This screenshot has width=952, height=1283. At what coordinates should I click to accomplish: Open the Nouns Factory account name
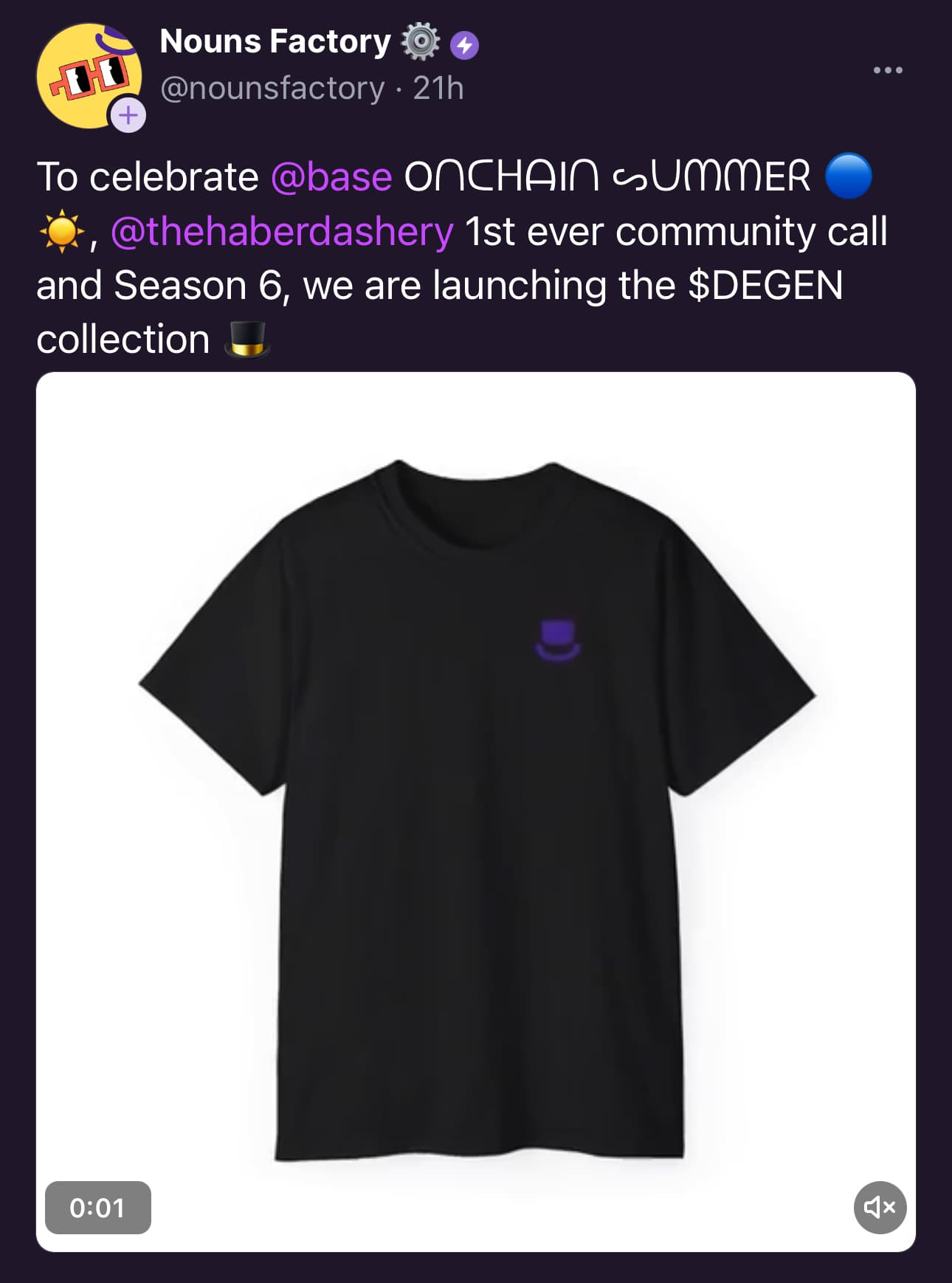(x=275, y=41)
